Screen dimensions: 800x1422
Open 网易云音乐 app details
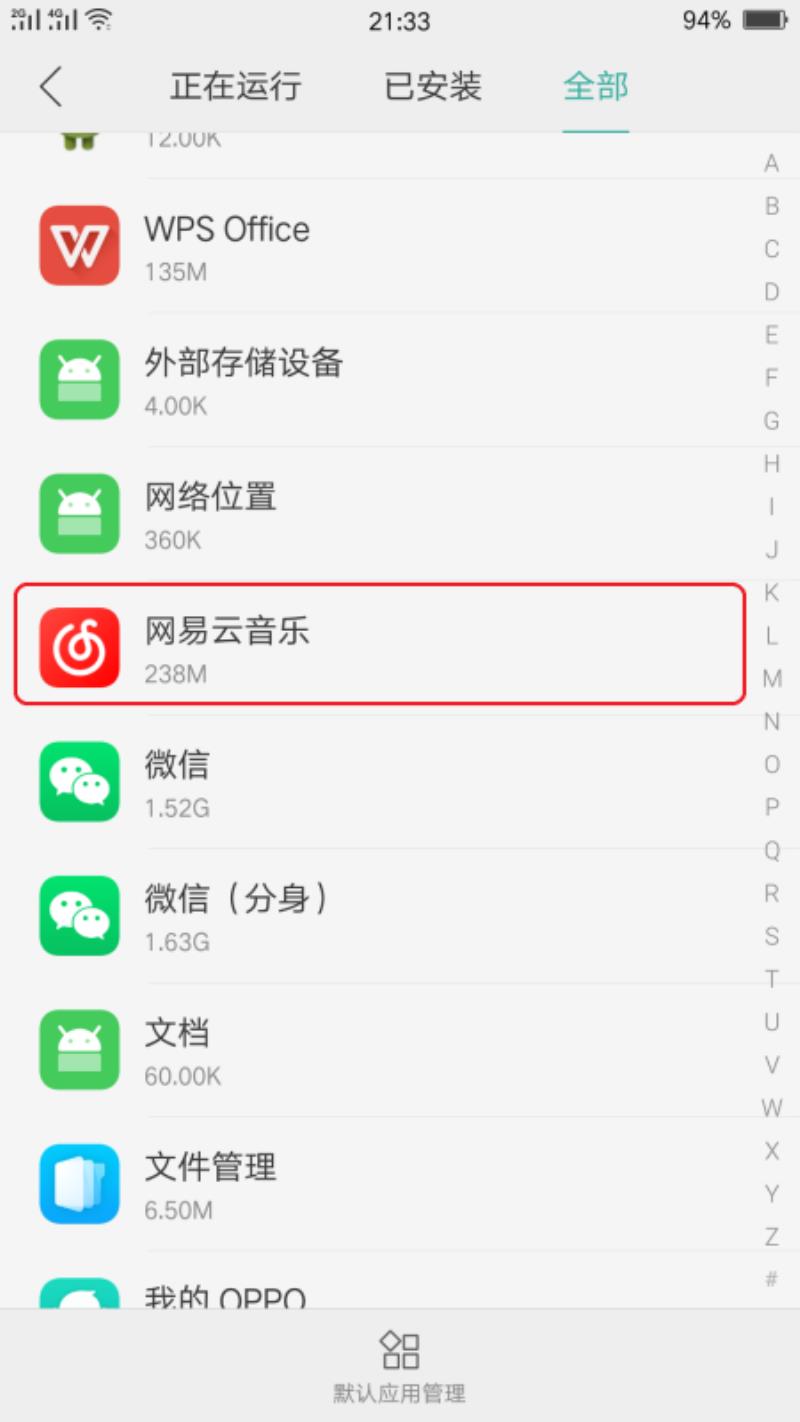pos(380,644)
